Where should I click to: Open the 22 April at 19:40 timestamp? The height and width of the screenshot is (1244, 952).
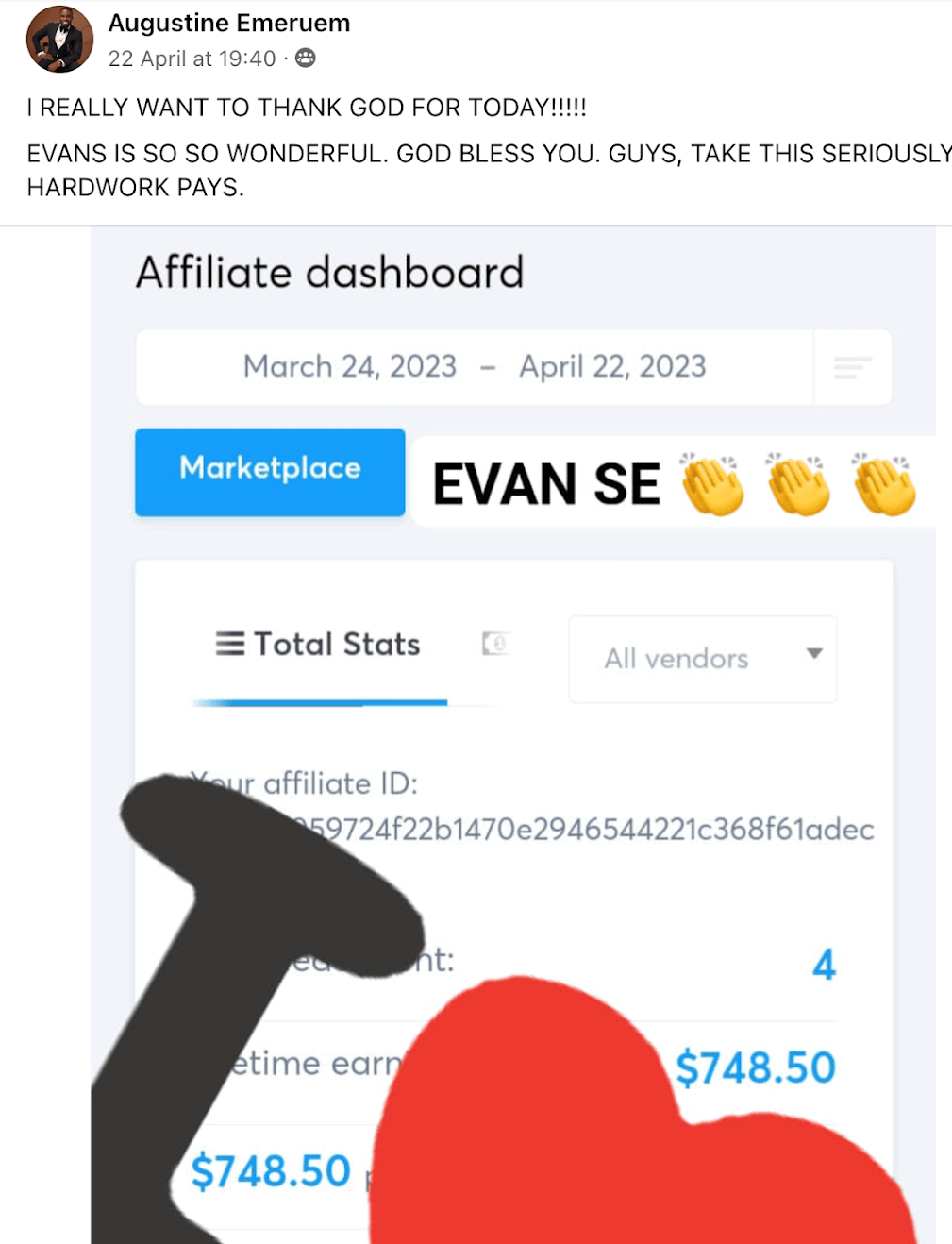pyautogui.click(x=192, y=59)
